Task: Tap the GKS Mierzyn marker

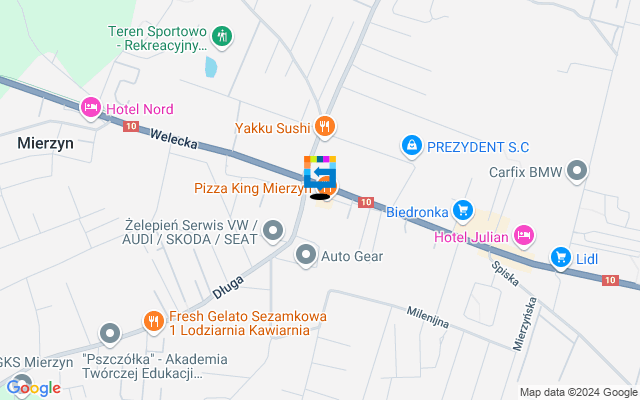Action: [38, 360]
